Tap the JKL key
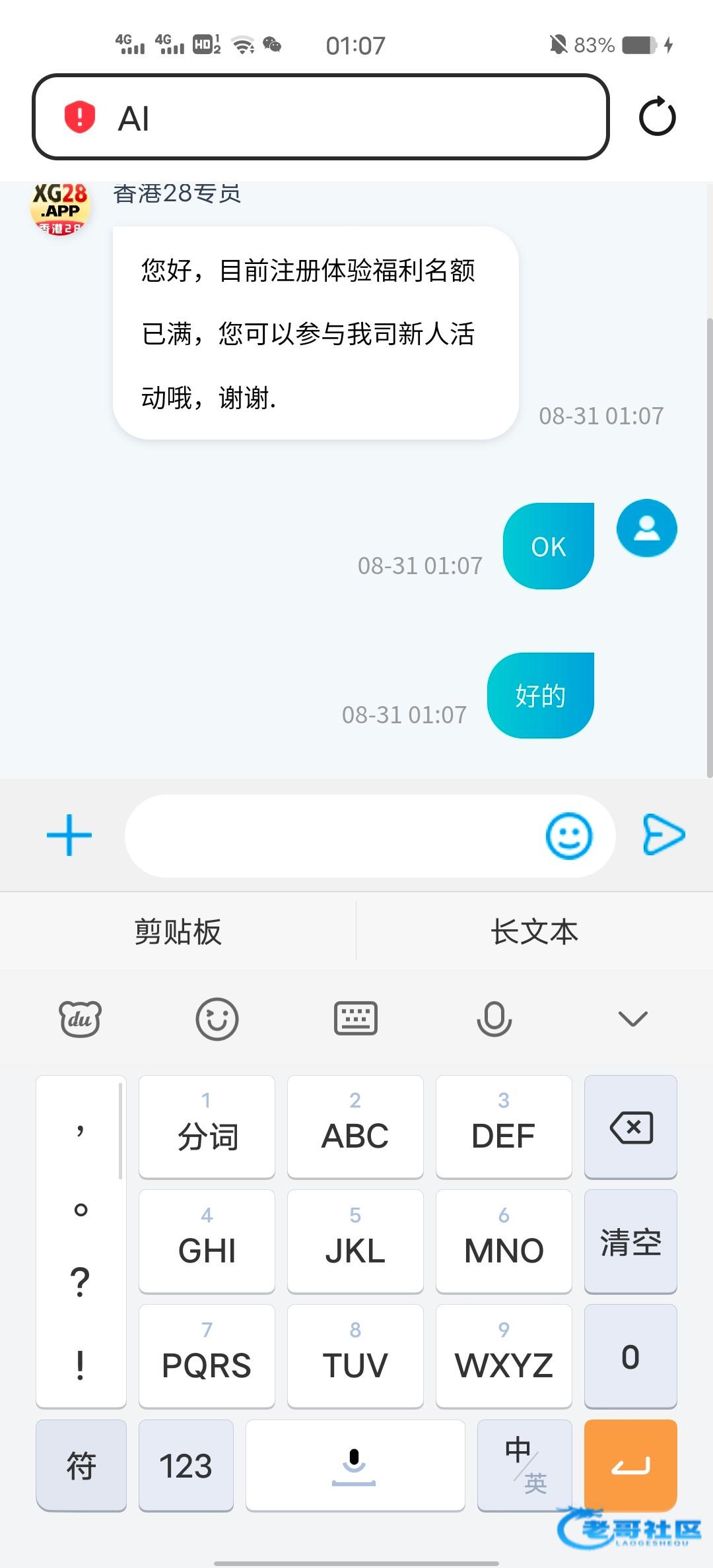 coord(355,1241)
